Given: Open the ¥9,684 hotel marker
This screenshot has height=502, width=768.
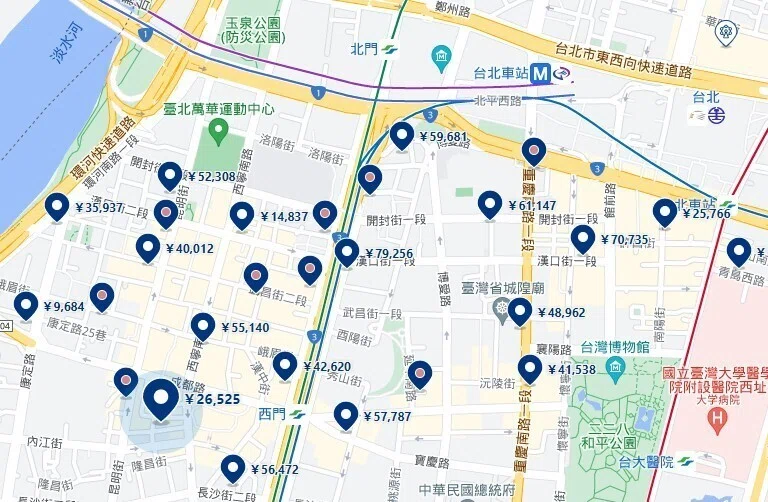Looking at the screenshot, I should (x=26, y=304).
